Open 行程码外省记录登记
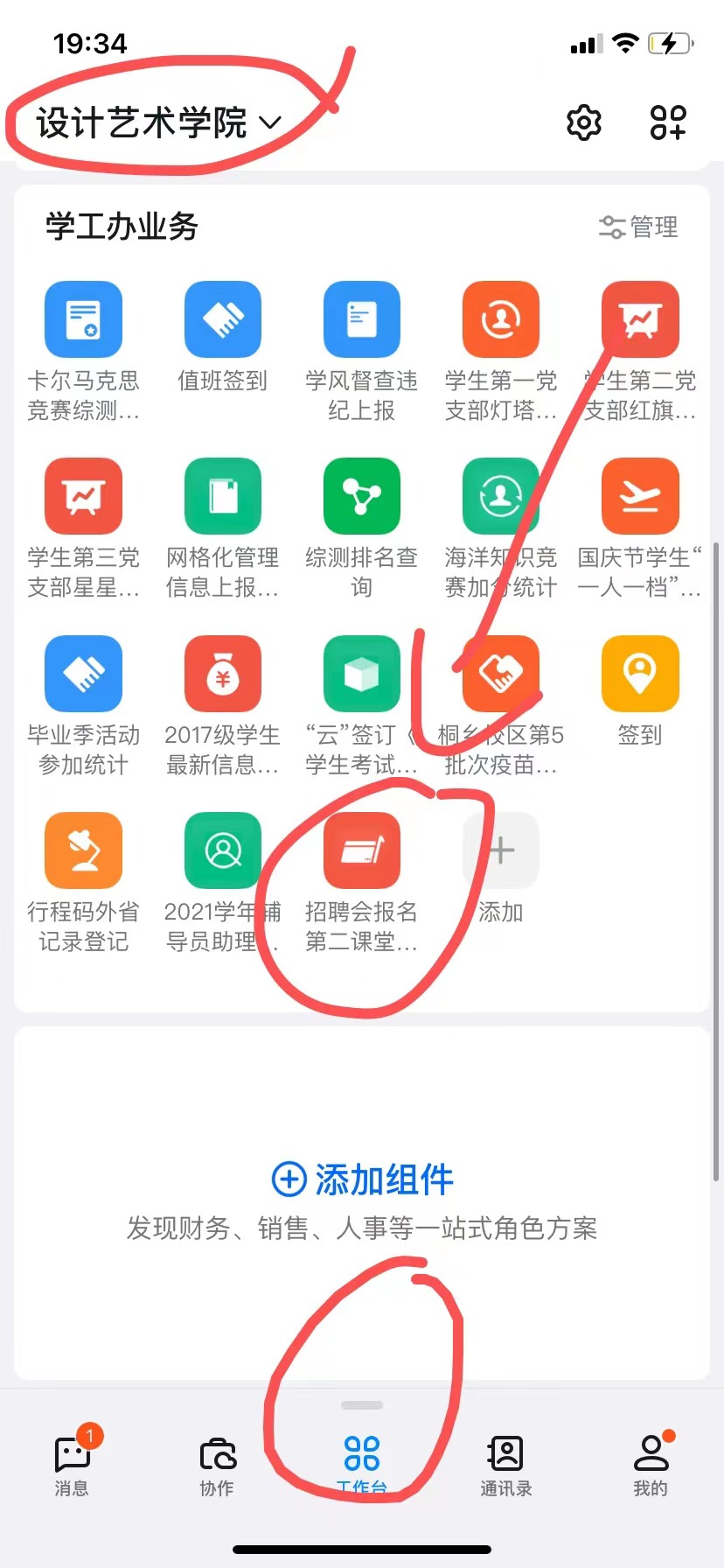 83,850
